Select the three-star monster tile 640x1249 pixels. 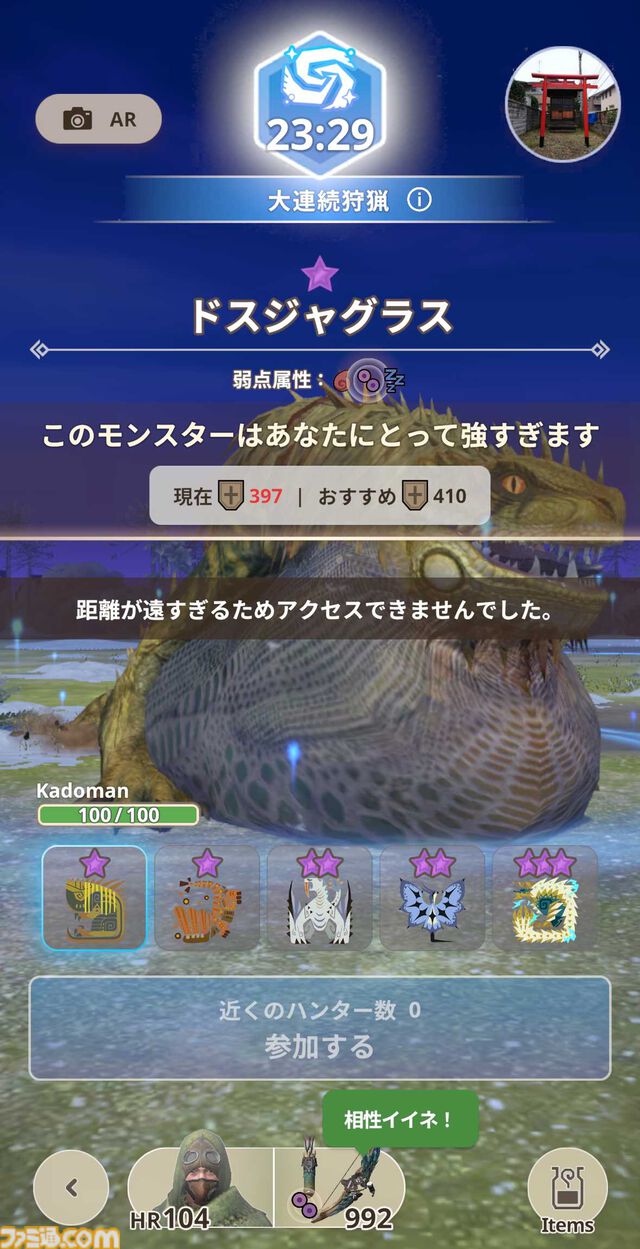[545, 899]
